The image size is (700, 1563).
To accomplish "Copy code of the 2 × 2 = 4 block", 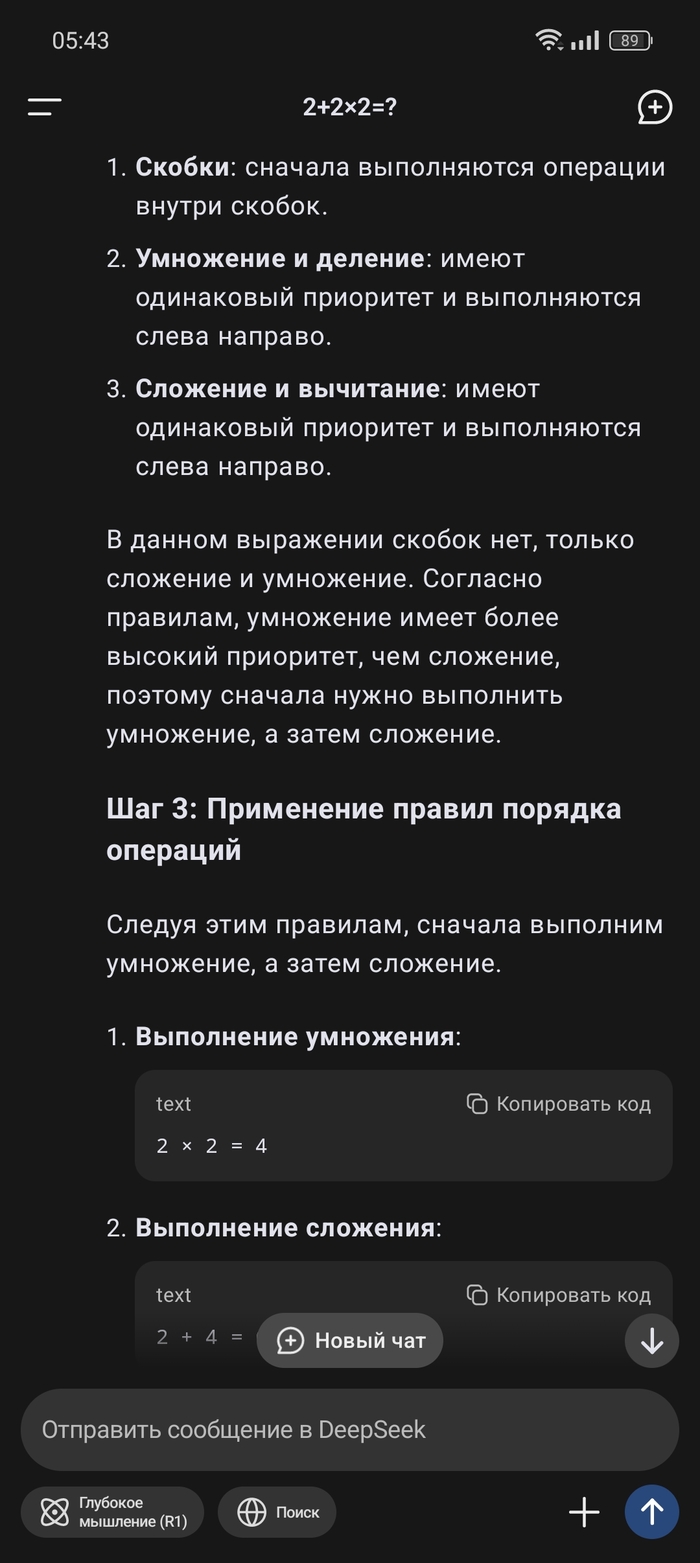I will (559, 1104).
